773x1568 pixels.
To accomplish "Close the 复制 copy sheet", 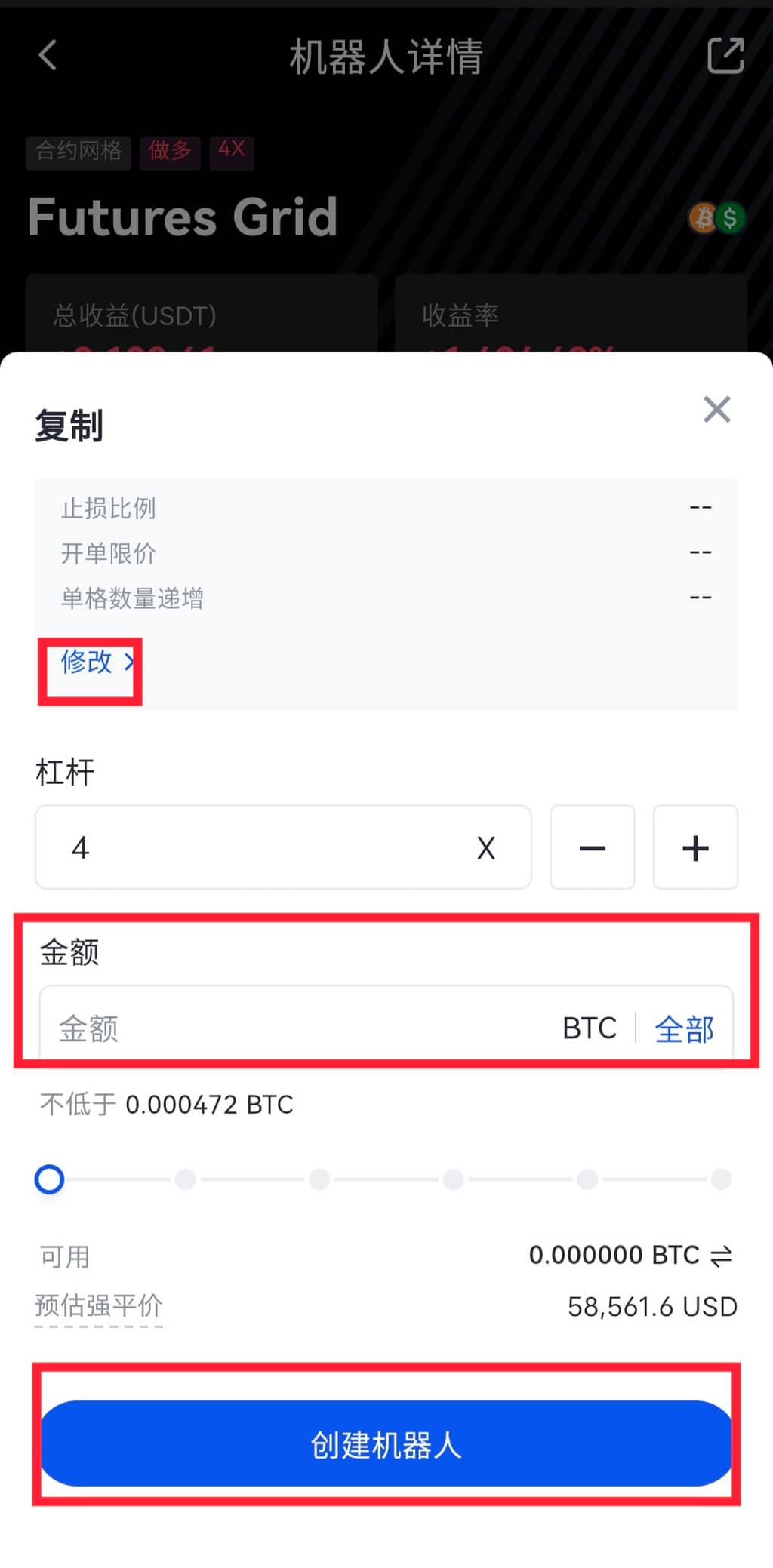I will [x=716, y=410].
